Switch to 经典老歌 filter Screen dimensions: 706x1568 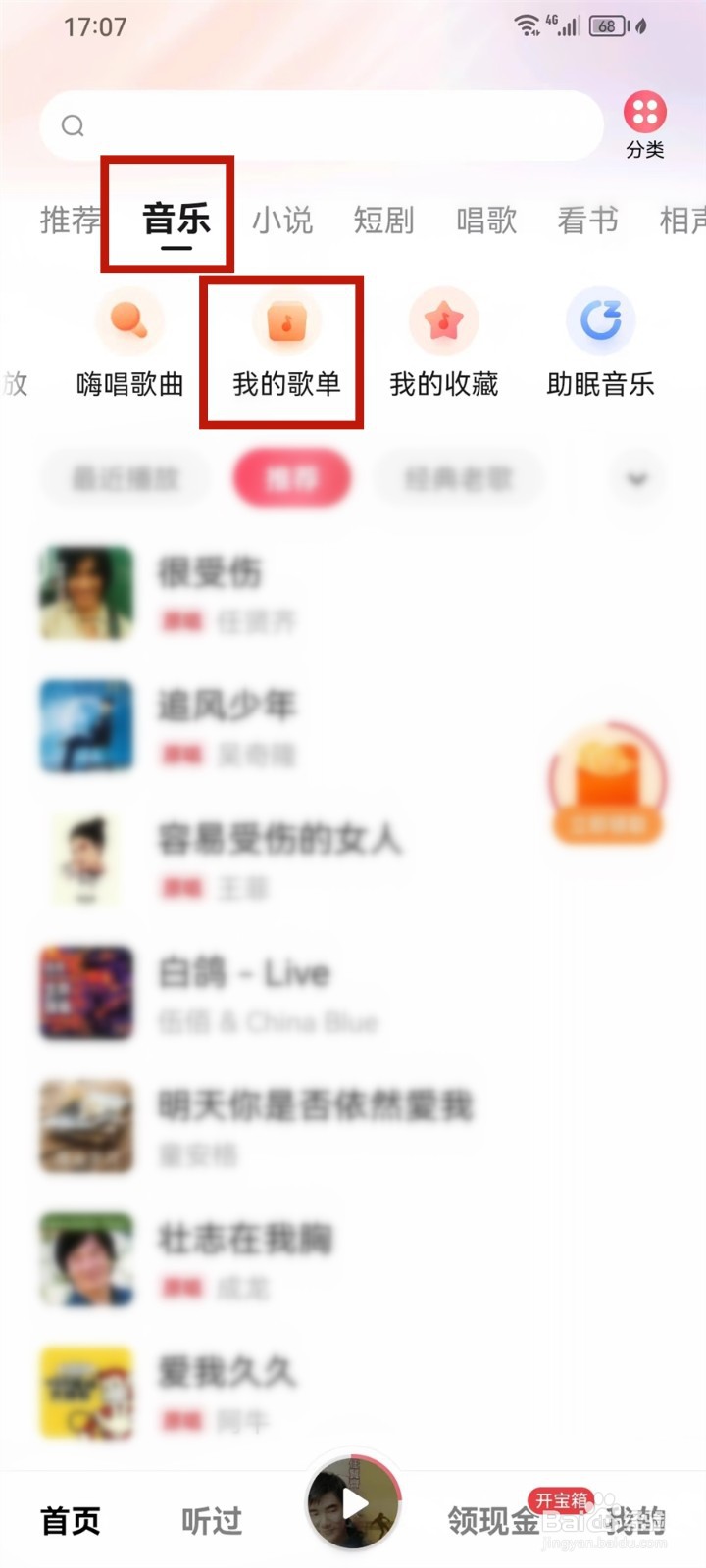point(459,478)
